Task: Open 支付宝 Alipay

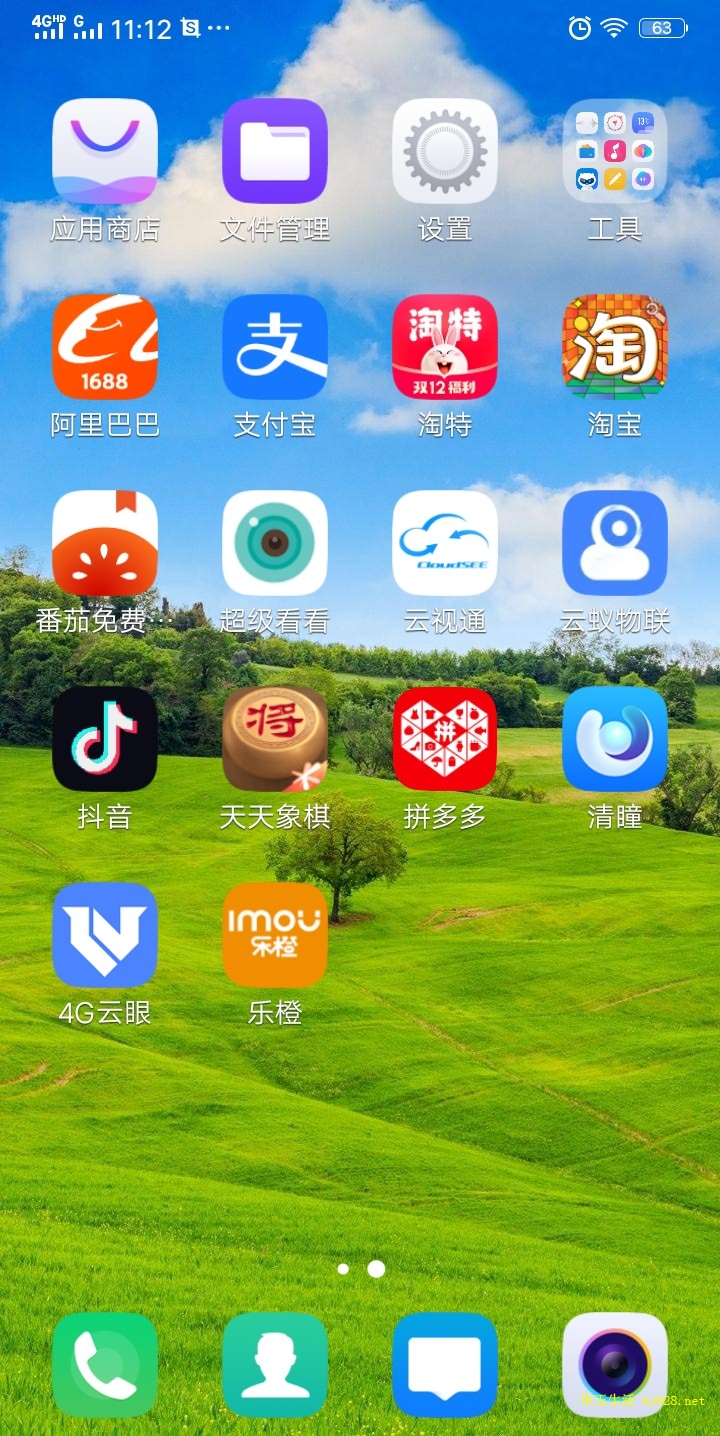Action: coord(275,347)
